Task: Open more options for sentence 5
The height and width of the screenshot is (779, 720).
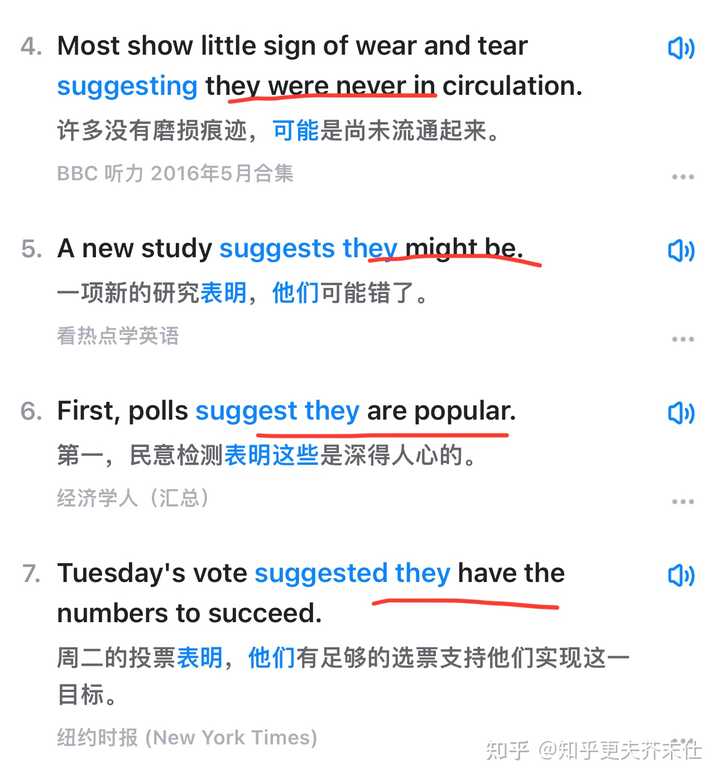Action: (683, 337)
